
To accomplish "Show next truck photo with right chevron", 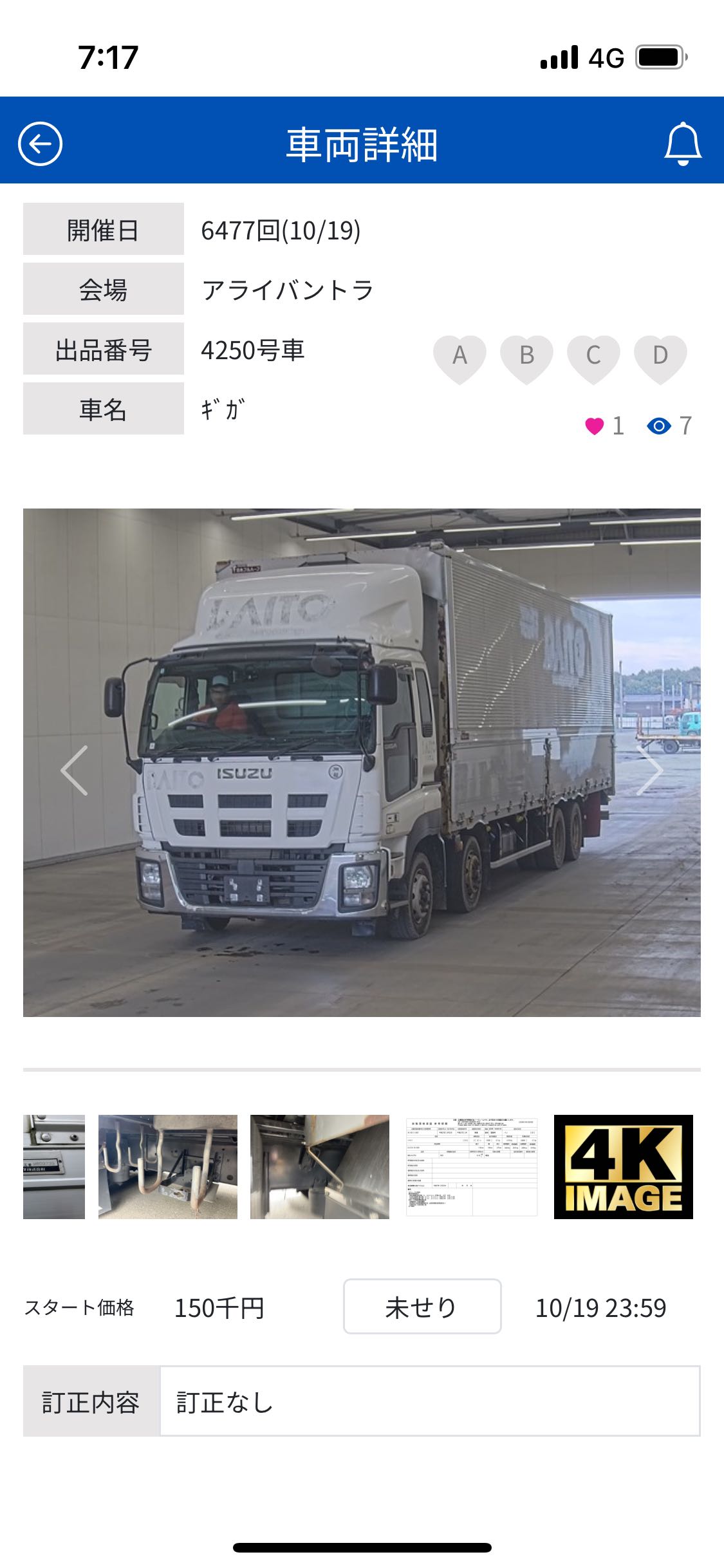I will (650, 770).
